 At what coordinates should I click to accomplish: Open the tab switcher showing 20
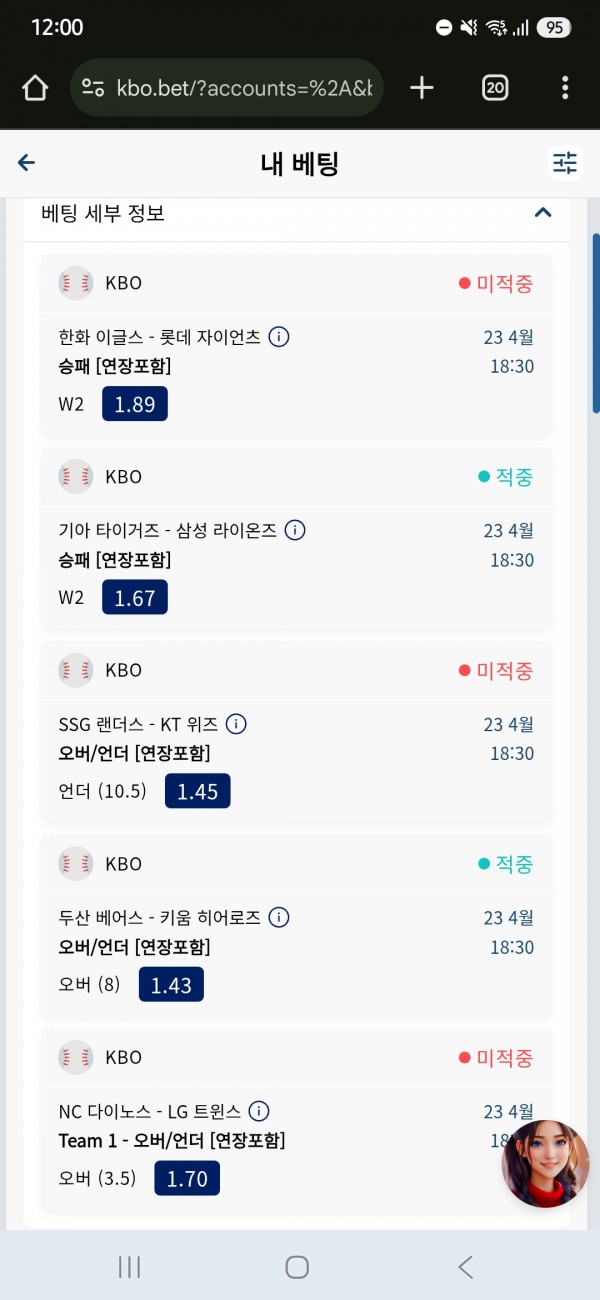pyautogui.click(x=495, y=88)
